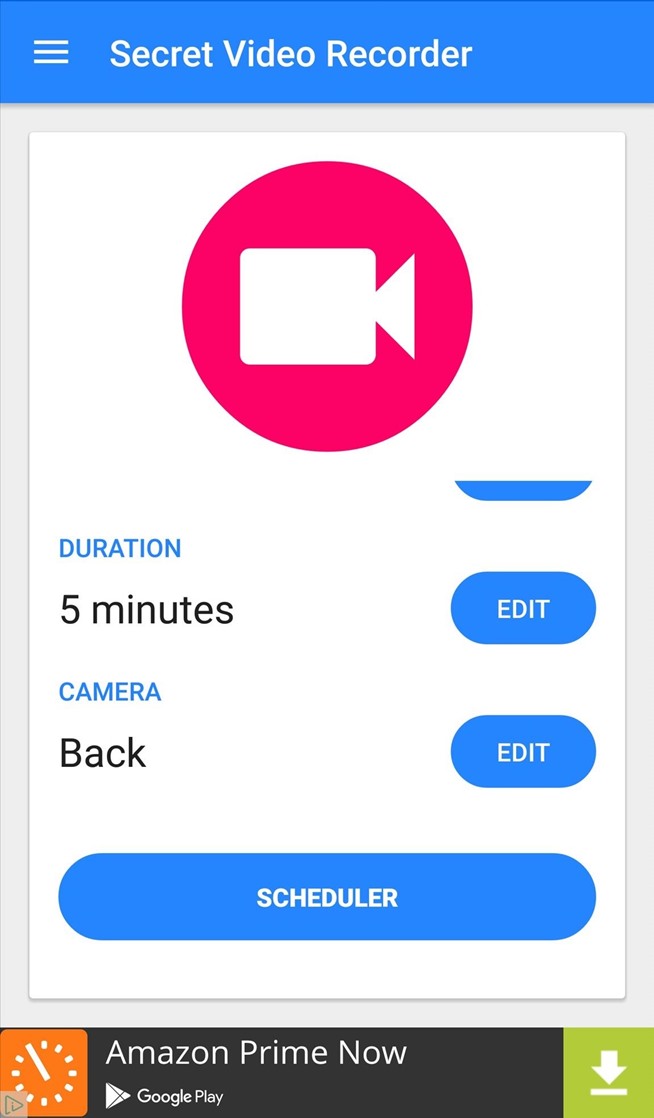Image resolution: width=654 pixels, height=1118 pixels.
Task: Download Amazon Prime Now from the ad
Action: [608, 1073]
